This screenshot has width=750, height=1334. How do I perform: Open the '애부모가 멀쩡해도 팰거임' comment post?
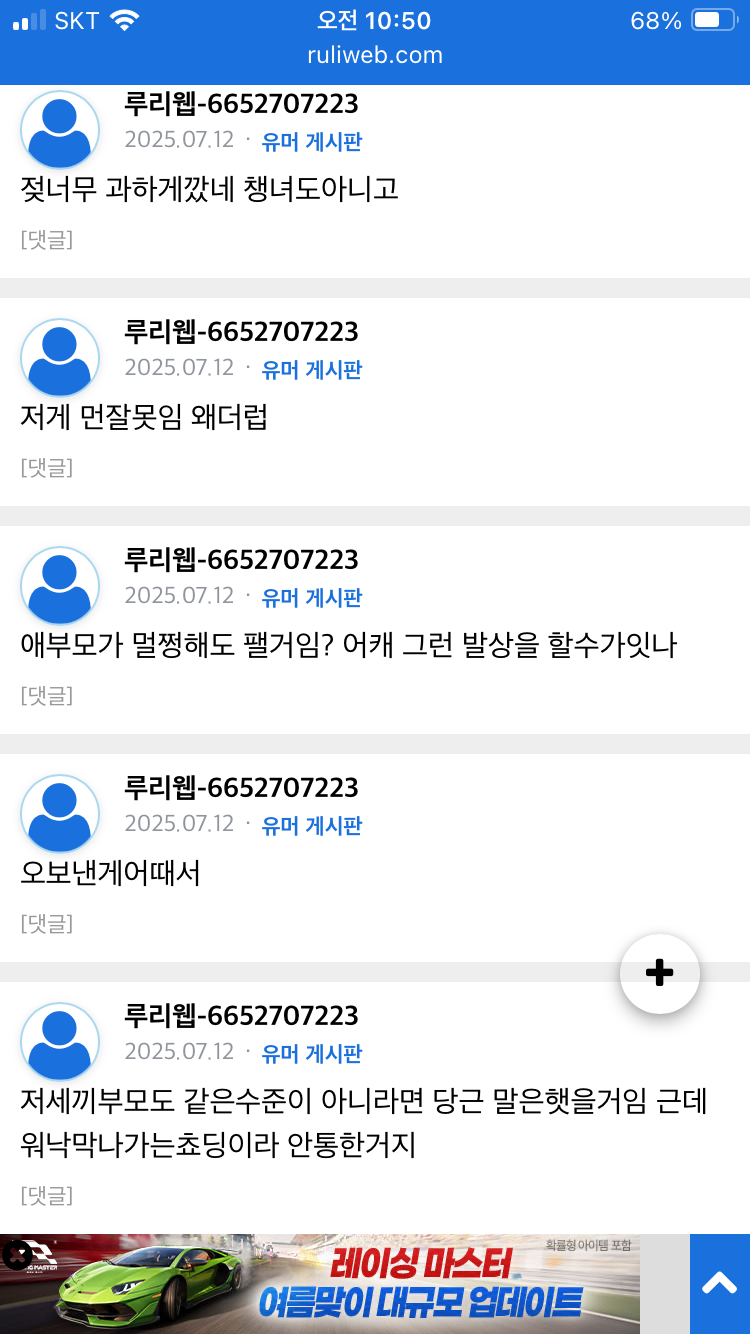click(x=349, y=646)
